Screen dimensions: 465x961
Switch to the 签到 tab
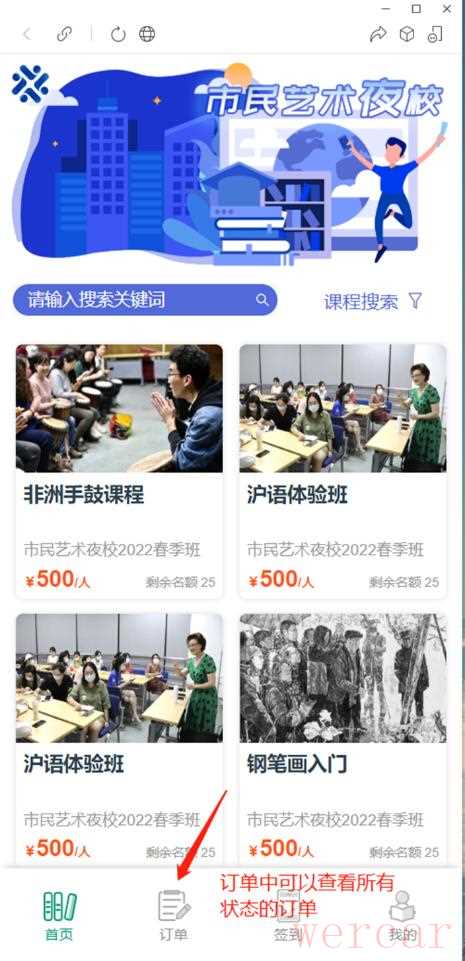coord(288,917)
